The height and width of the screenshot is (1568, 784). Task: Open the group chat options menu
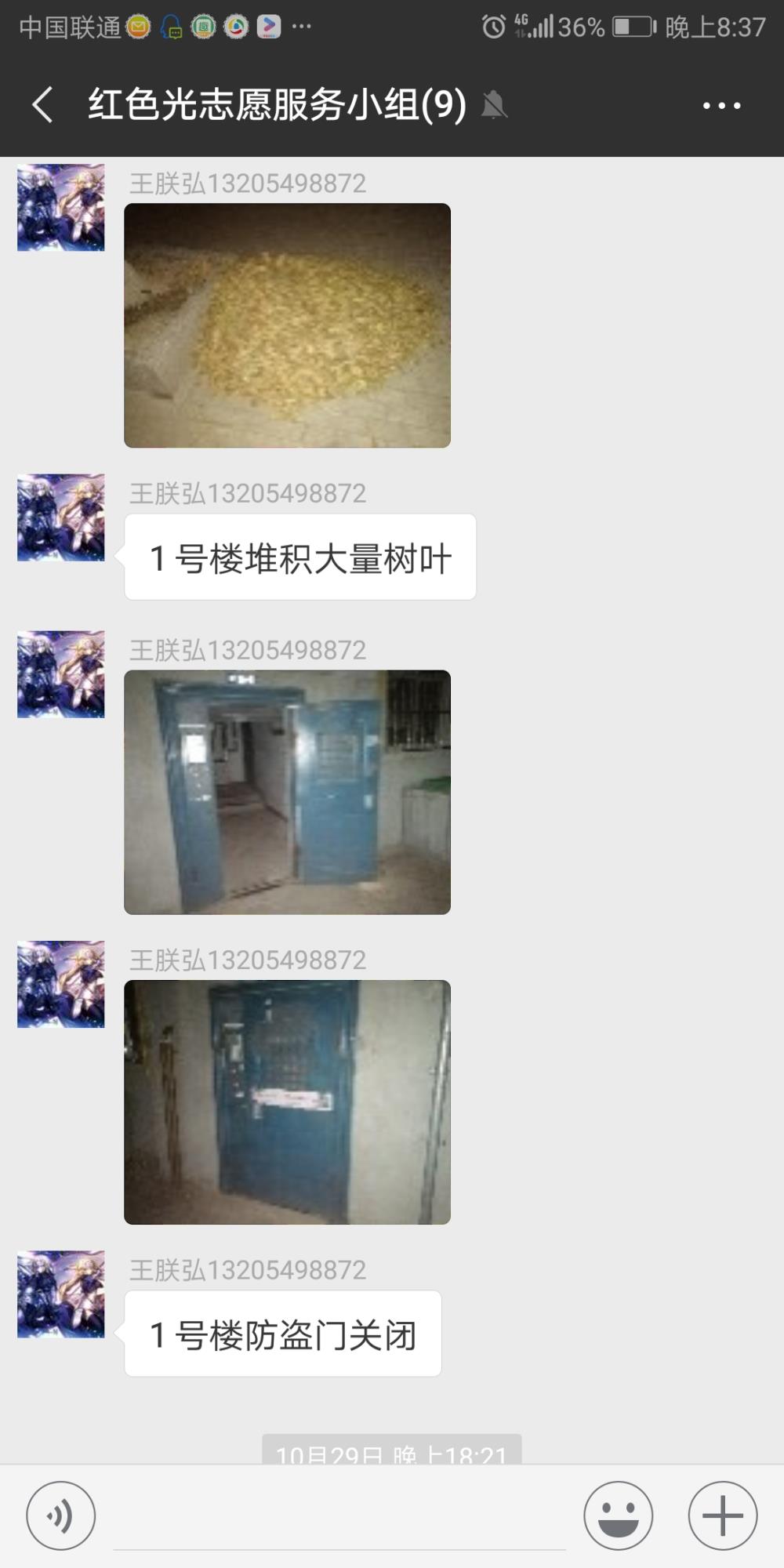point(721,105)
